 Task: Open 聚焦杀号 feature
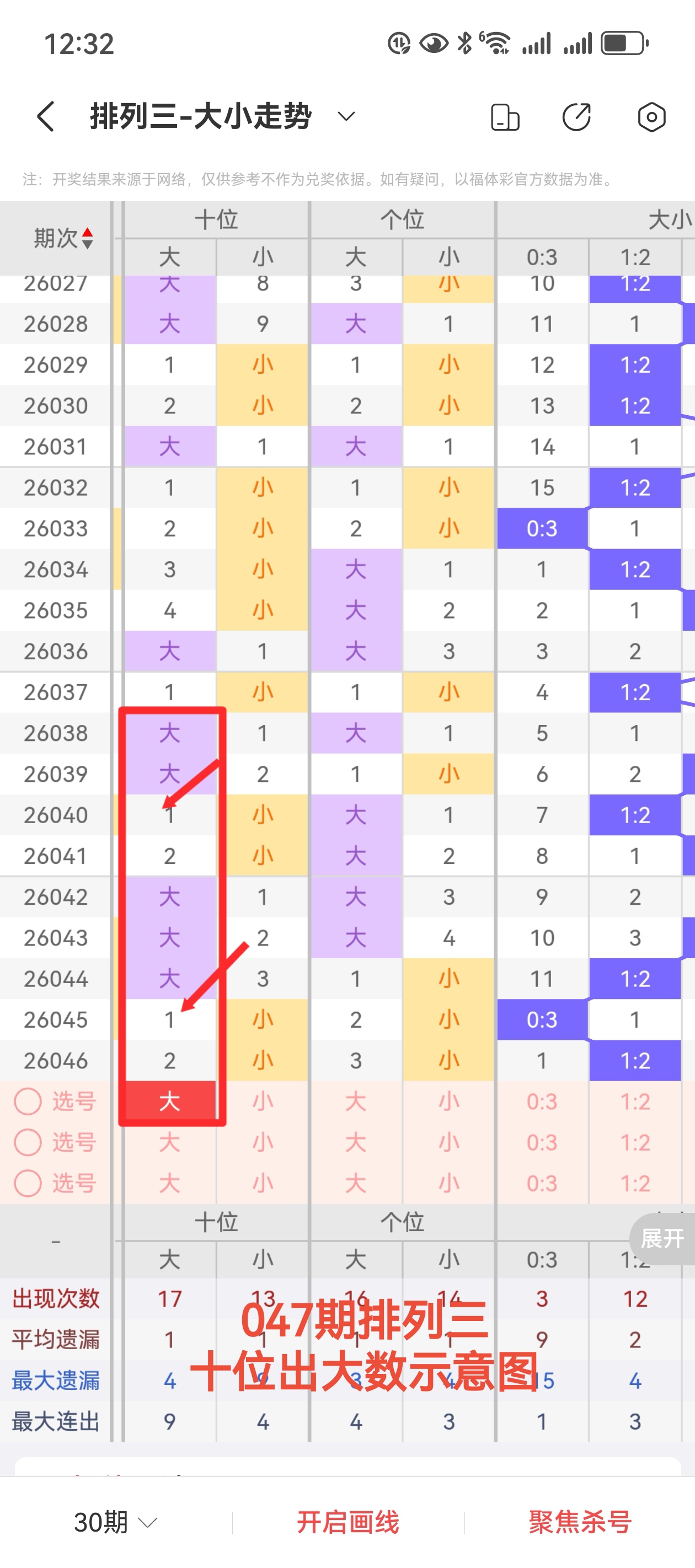[580, 1522]
